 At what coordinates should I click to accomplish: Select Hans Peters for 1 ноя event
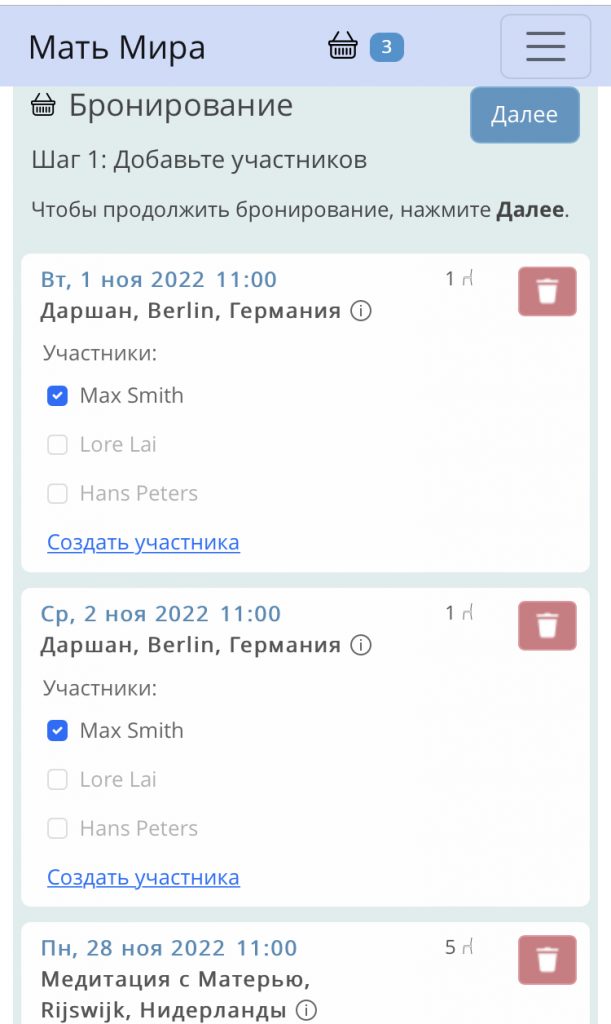[57, 494]
